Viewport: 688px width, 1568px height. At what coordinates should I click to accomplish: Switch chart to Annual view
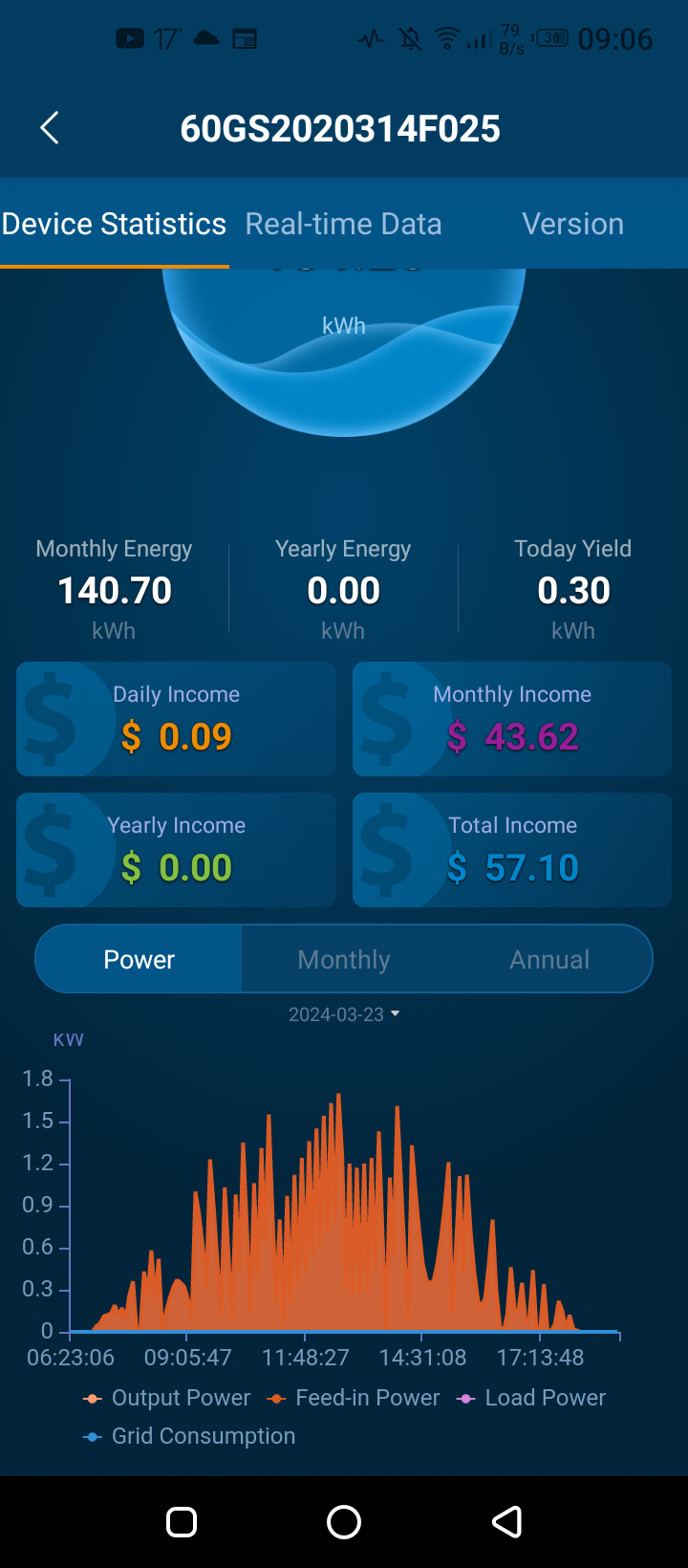coord(549,959)
